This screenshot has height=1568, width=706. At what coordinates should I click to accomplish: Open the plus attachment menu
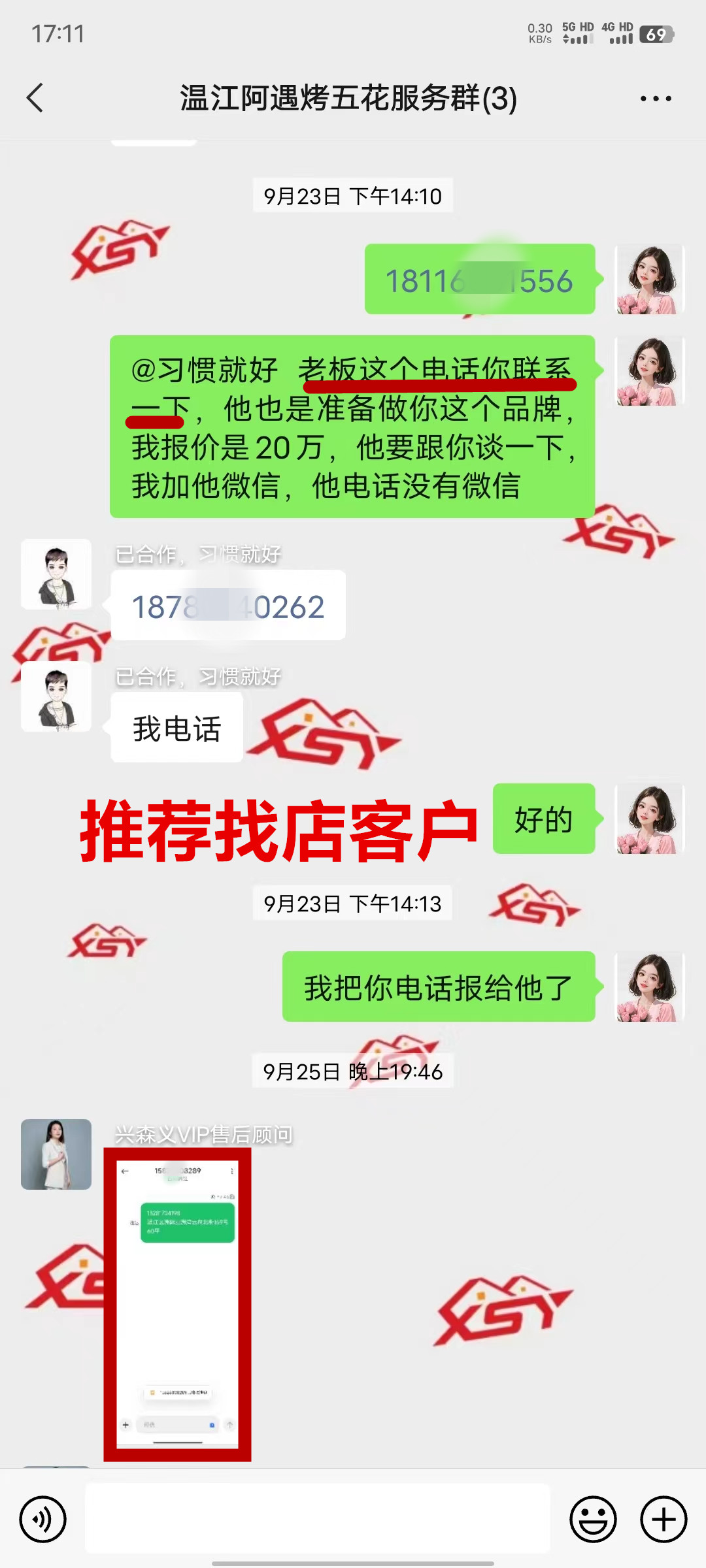[x=663, y=1519]
